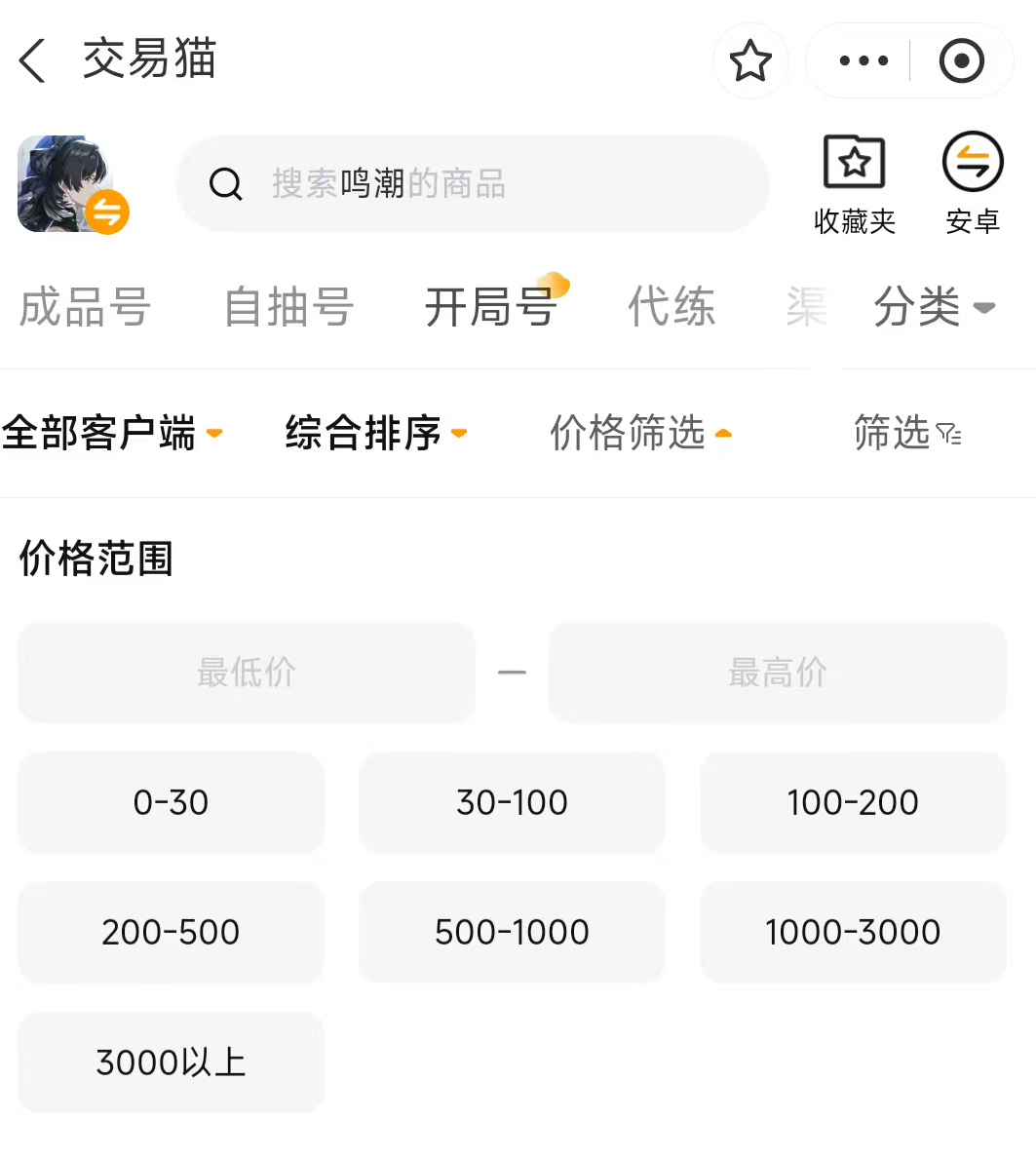Image resolution: width=1036 pixels, height=1158 pixels.
Task: Switch to the 代练 tab
Action: [671, 307]
